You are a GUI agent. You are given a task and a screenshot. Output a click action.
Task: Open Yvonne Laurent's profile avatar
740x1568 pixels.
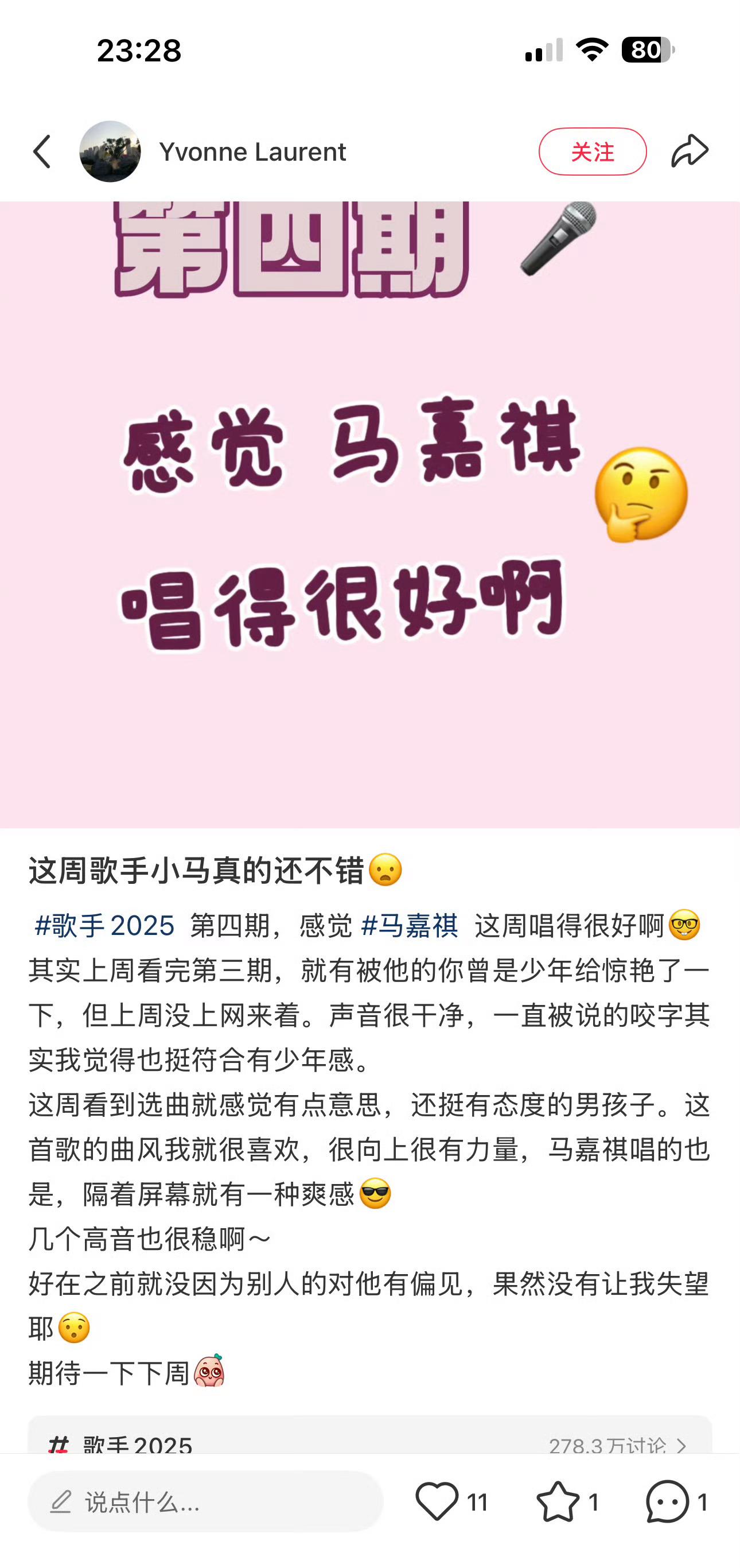pos(110,152)
